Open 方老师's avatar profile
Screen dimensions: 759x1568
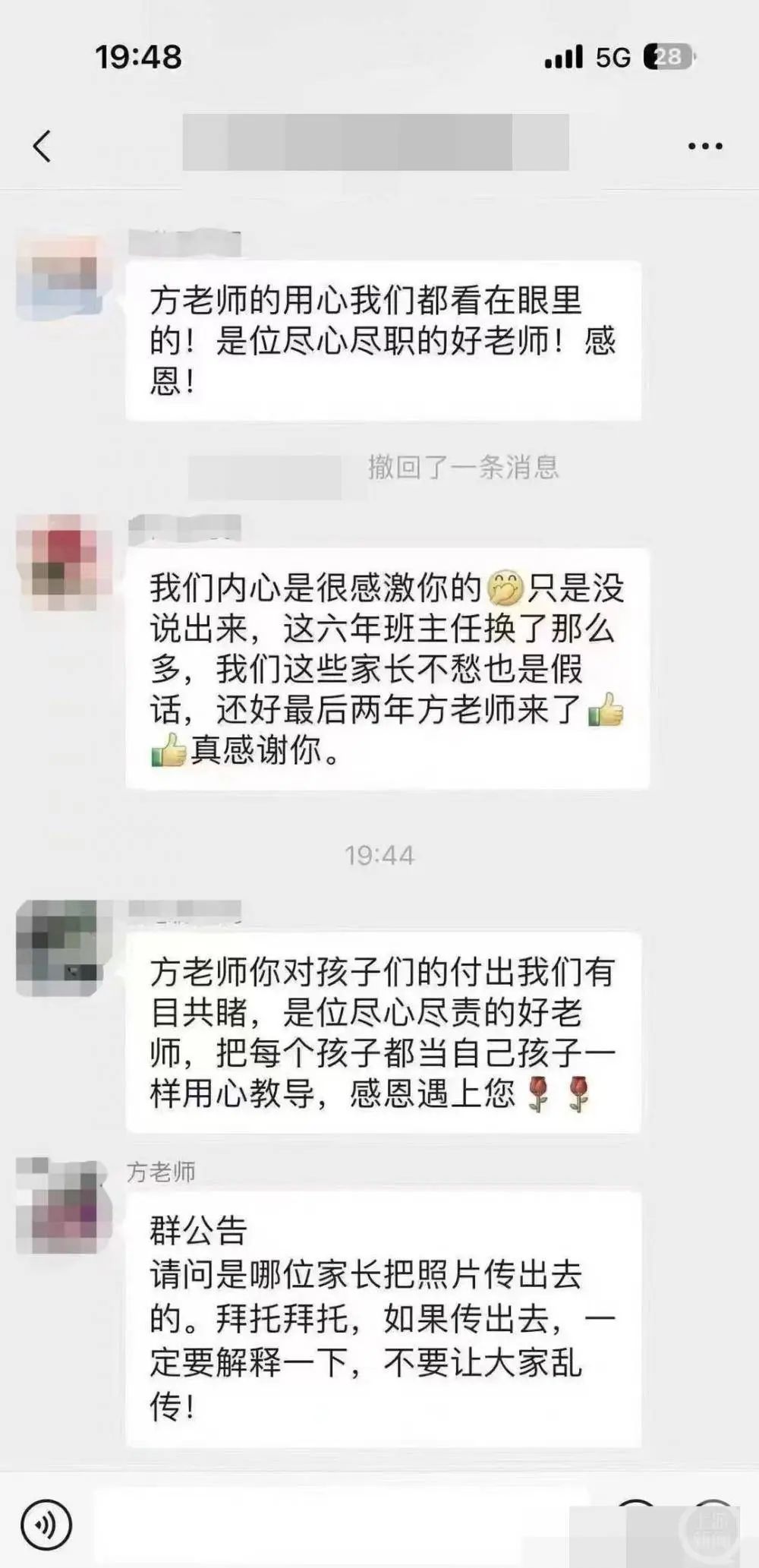click(x=64, y=1205)
